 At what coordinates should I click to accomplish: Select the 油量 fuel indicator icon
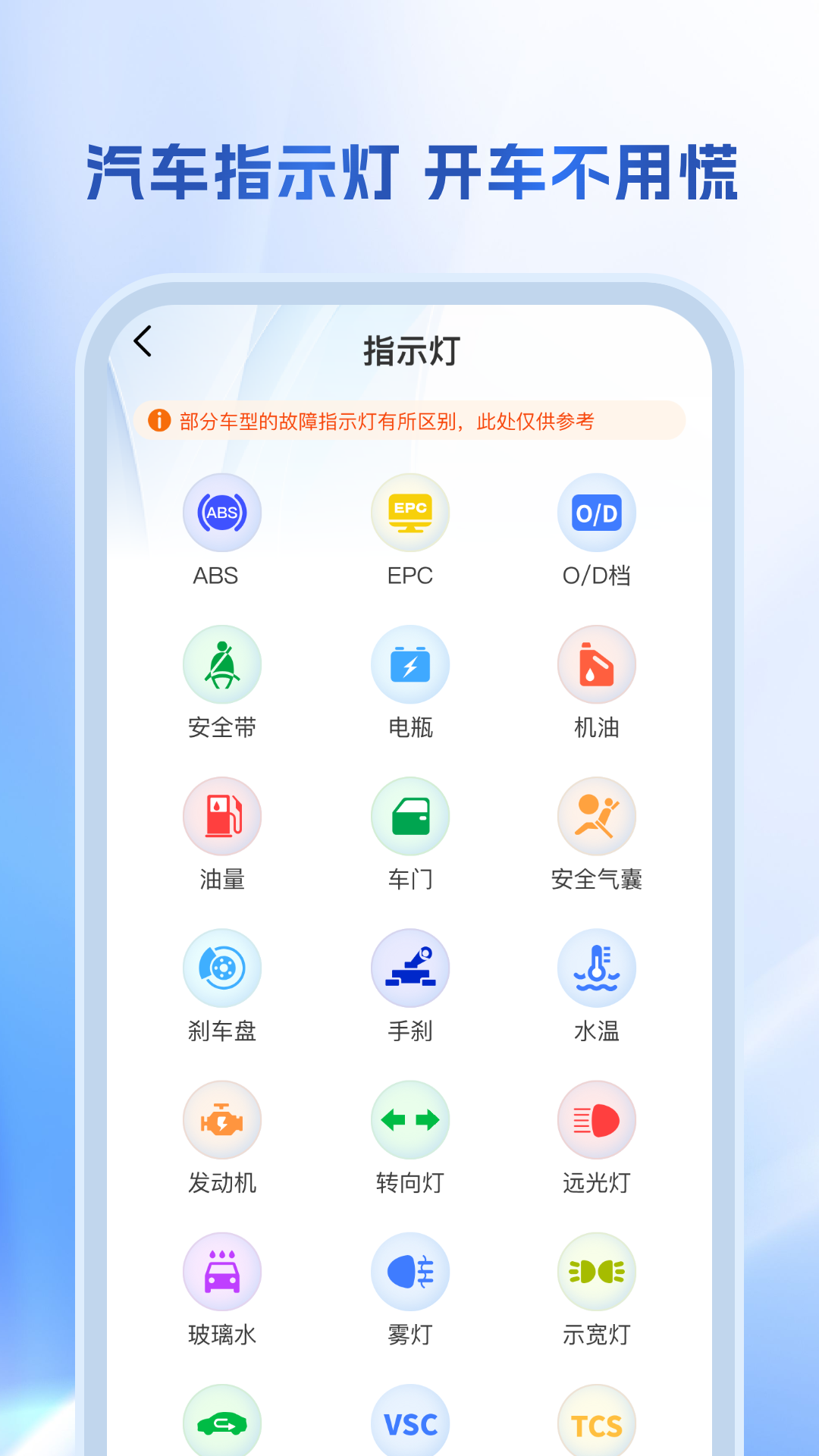222,816
